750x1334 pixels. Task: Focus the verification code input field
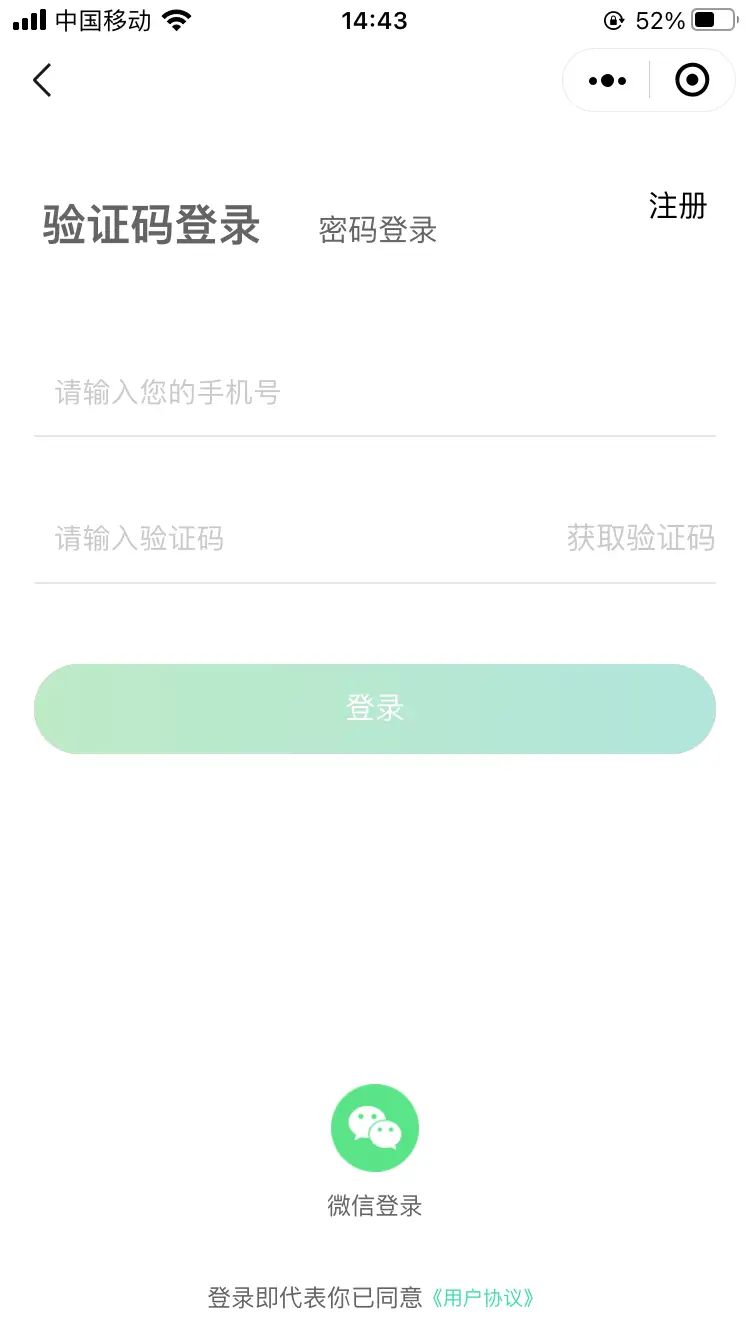290,539
